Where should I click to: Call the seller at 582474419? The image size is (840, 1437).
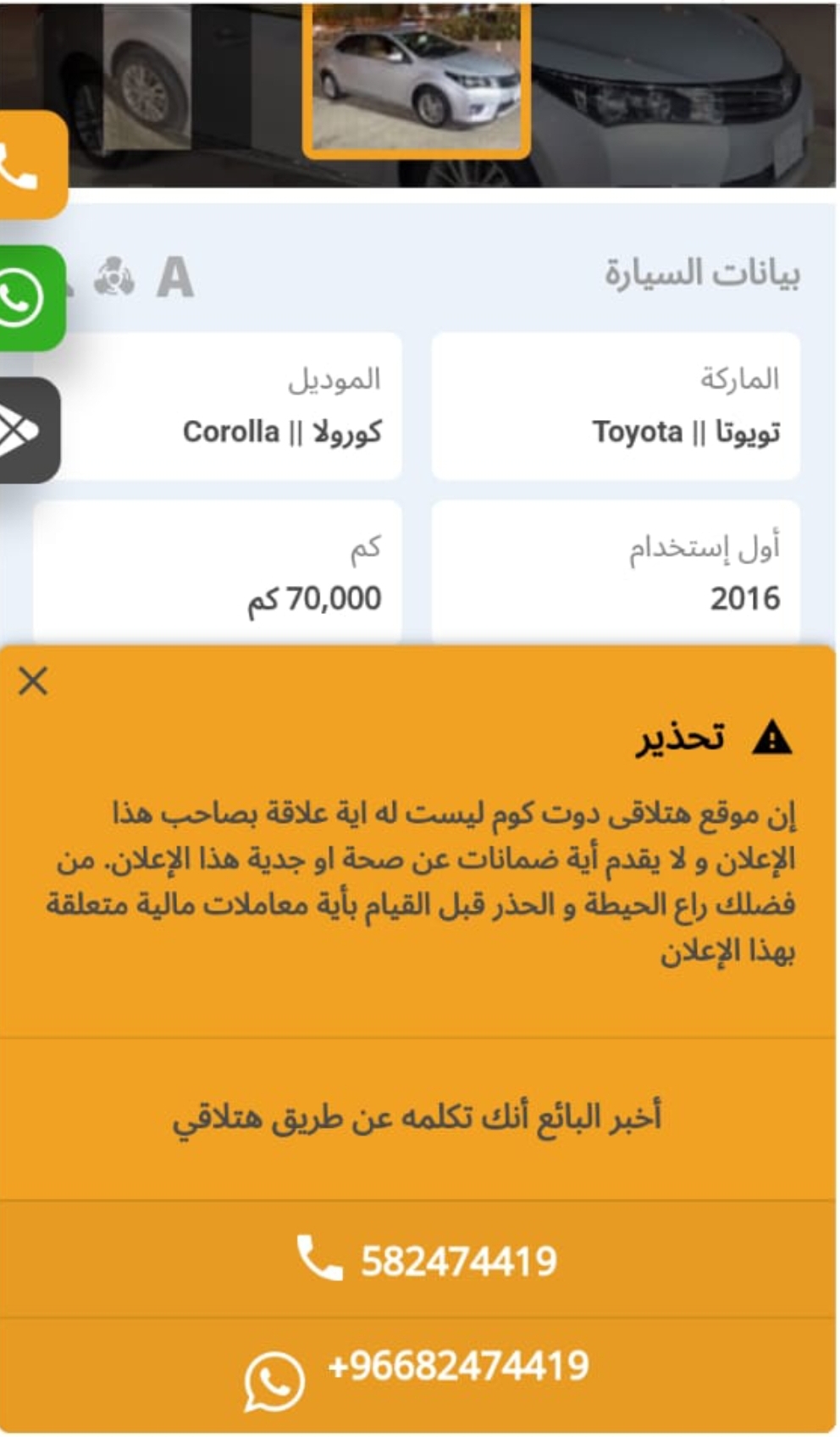click(418, 1259)
